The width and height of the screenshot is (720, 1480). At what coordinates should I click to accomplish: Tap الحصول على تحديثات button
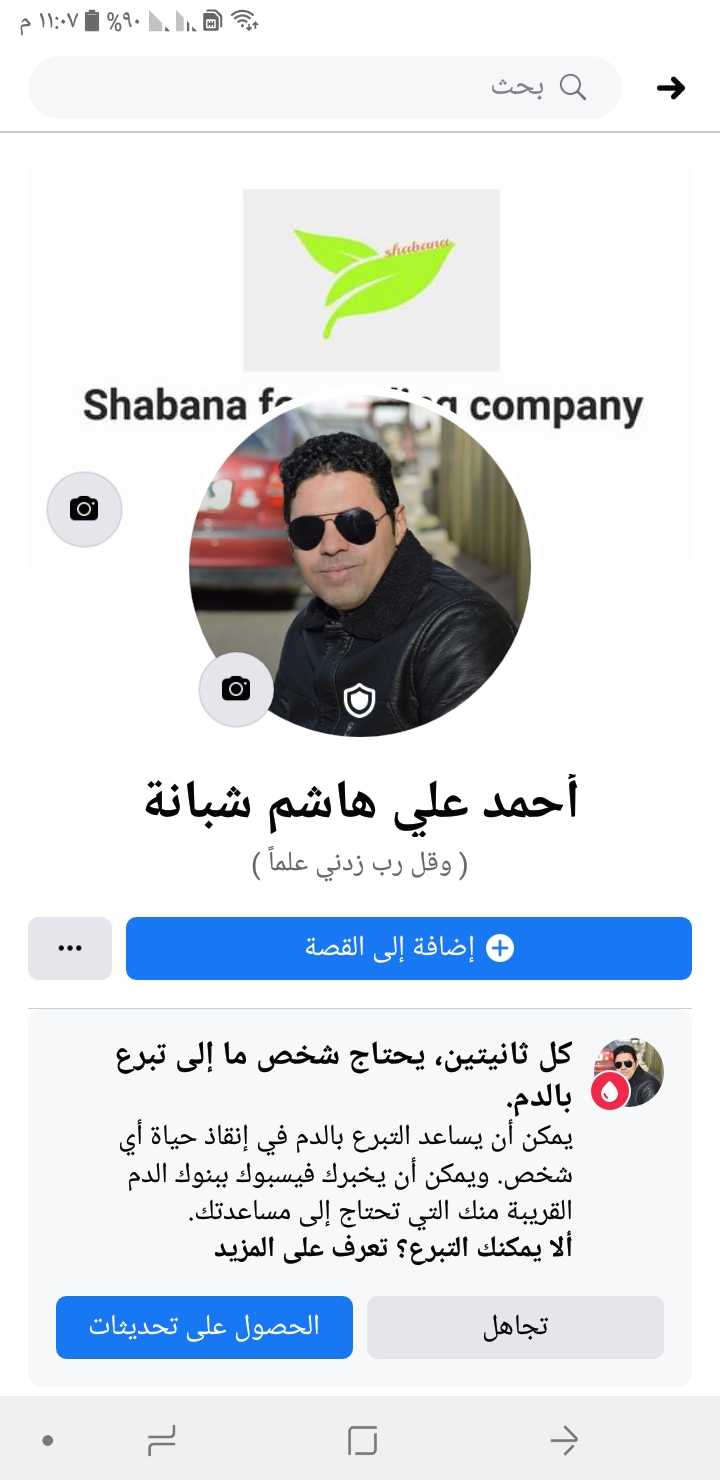pyautogui.click(x=204, y=1327)
